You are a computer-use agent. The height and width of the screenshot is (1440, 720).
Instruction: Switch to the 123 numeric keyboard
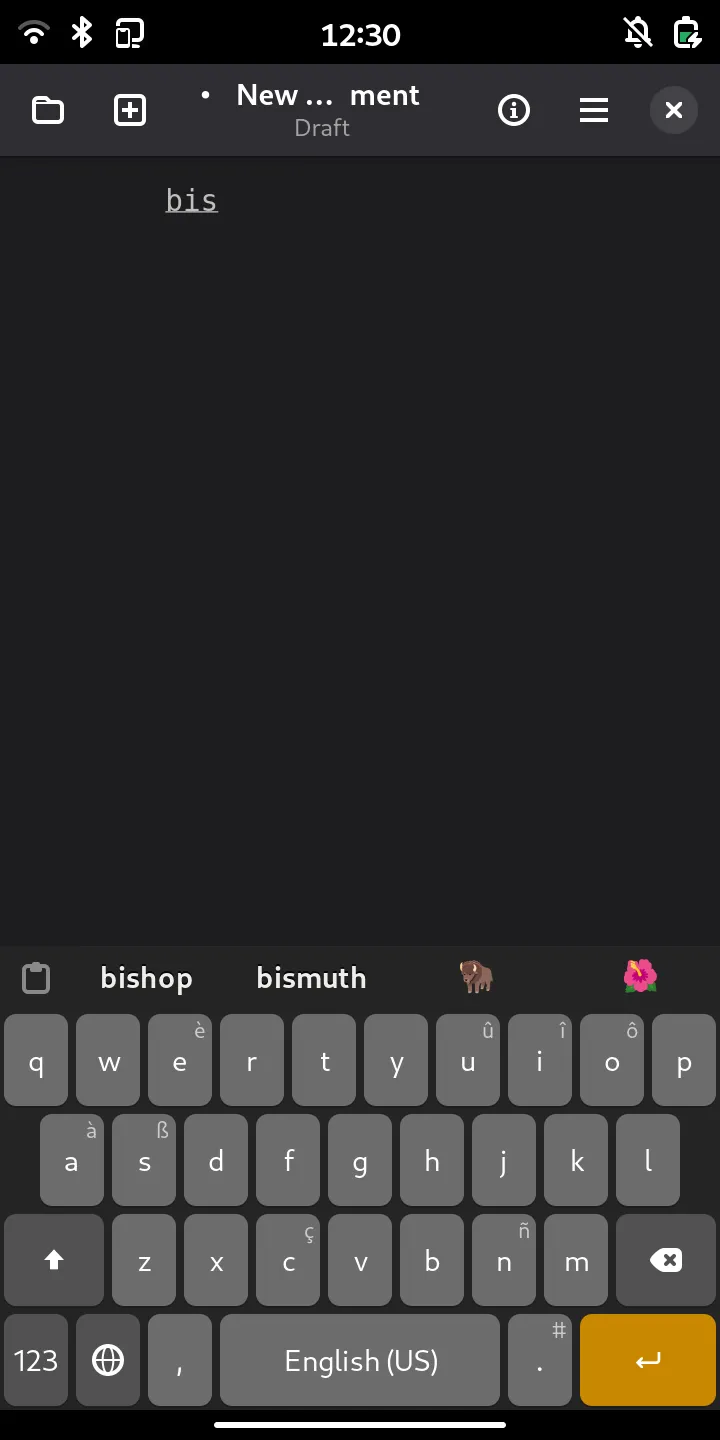tap(36, 1360)
